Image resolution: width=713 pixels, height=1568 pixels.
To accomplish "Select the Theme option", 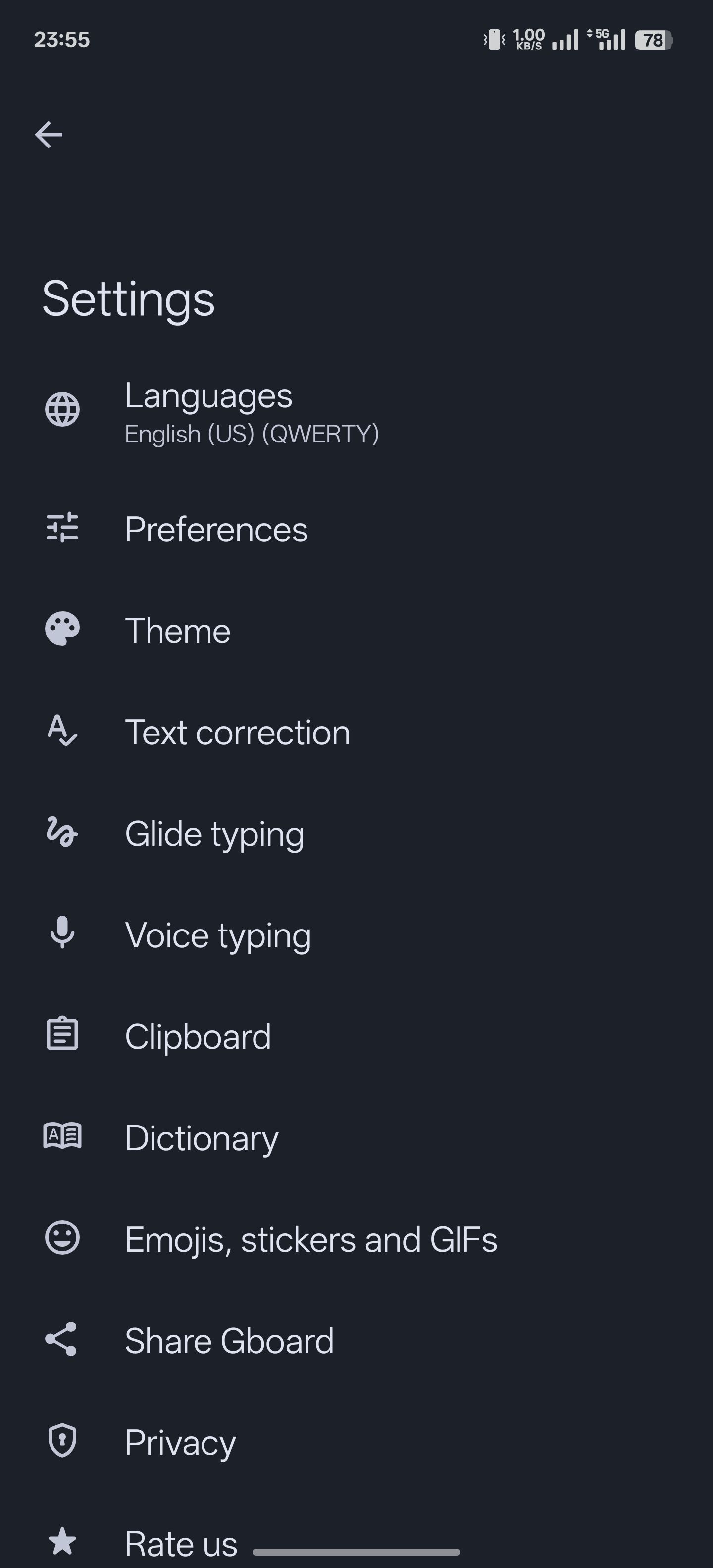I will (178, 630).
